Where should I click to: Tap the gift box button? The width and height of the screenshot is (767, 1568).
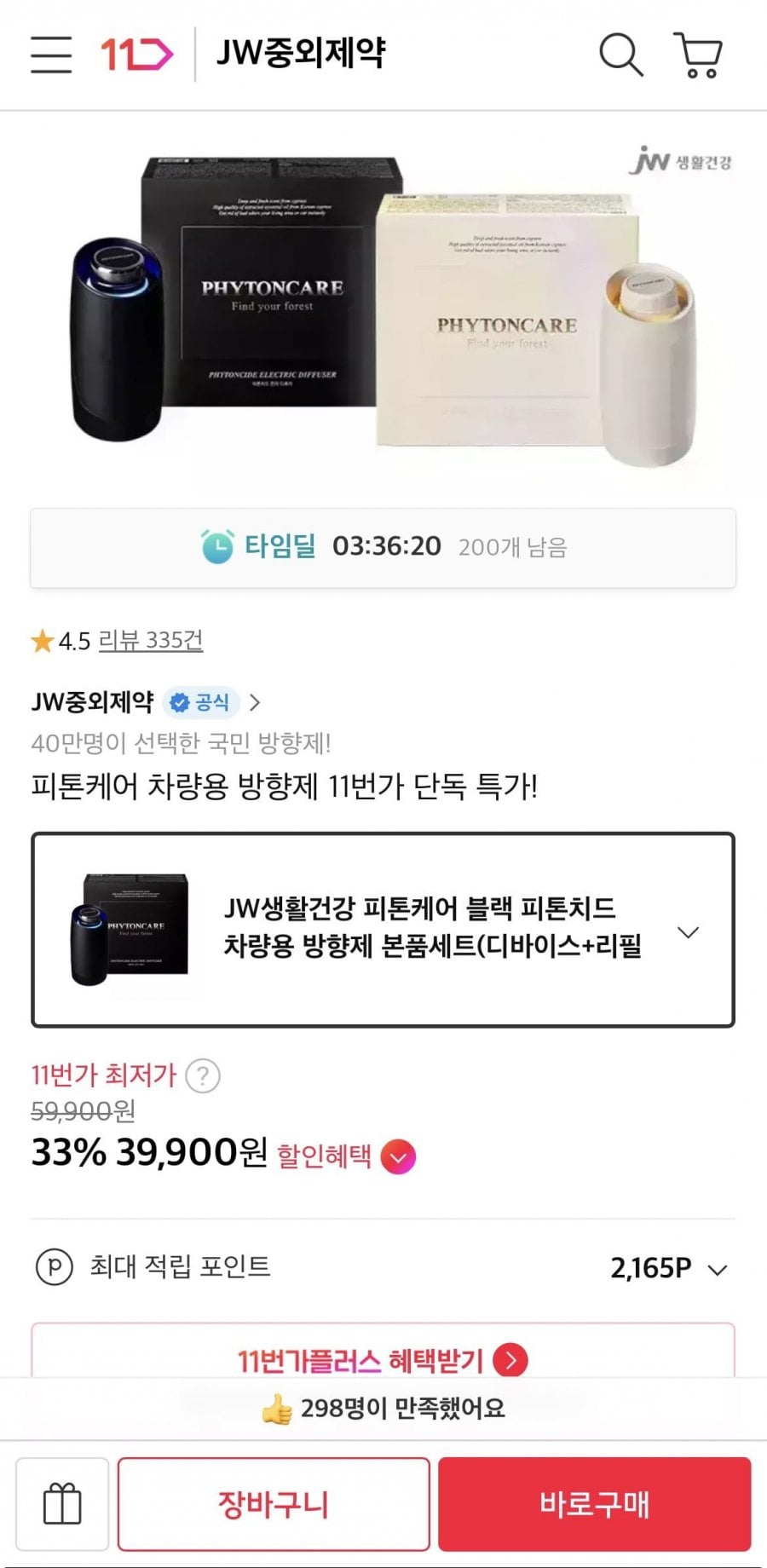(62, 1504)
